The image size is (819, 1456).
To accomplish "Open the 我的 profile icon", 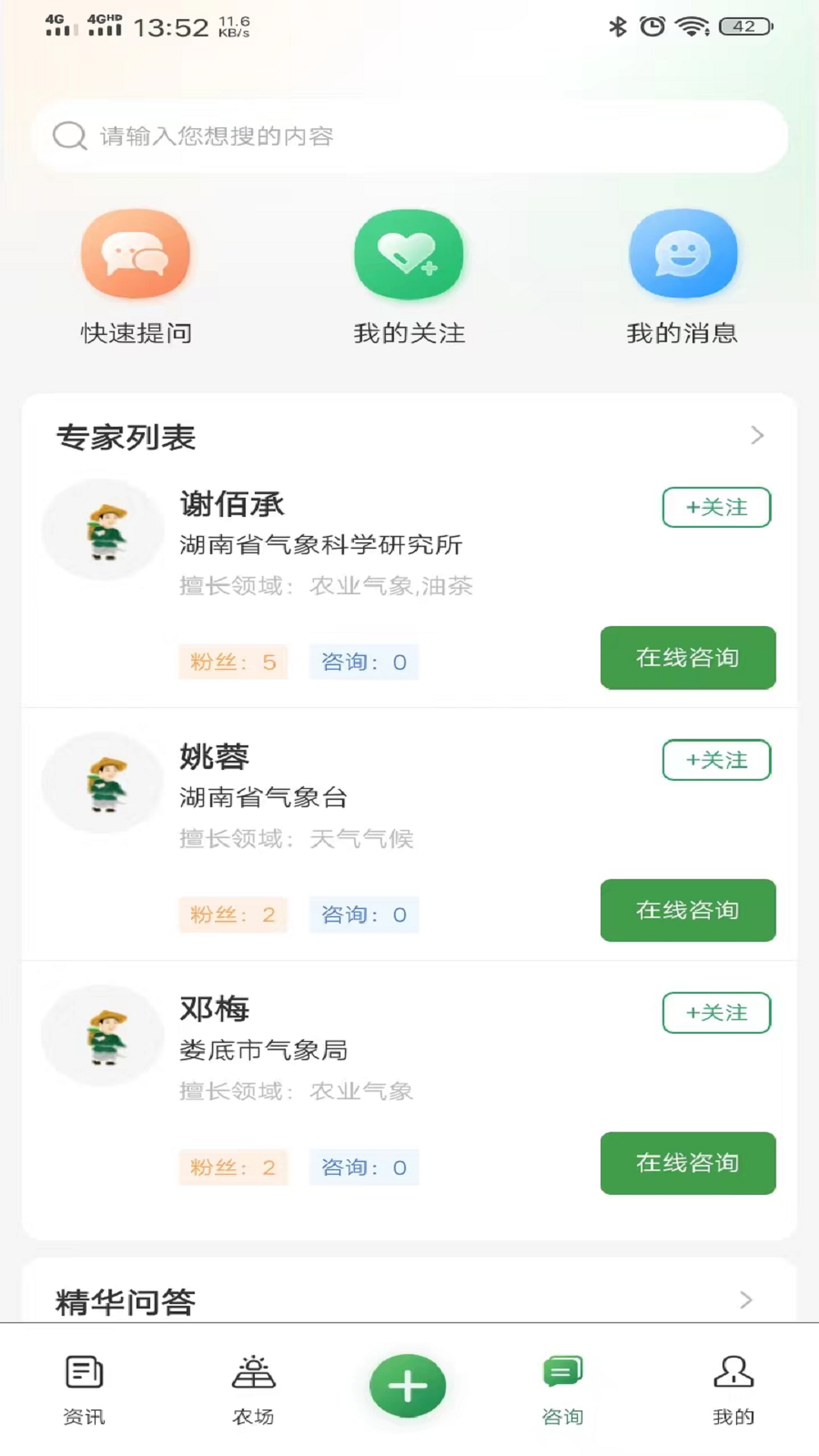I will 733,1370.
